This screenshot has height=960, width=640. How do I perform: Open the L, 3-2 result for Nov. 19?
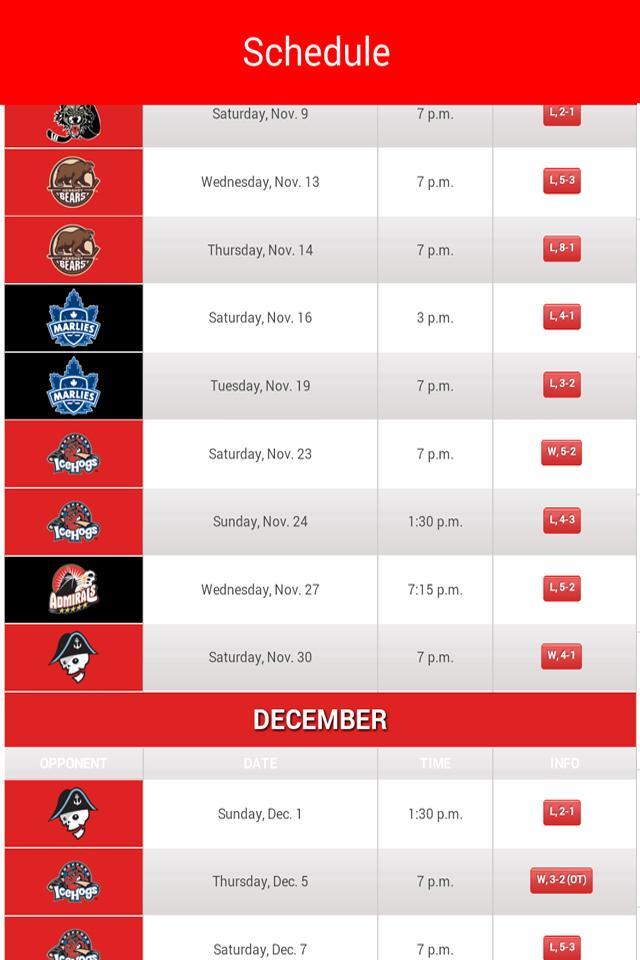point(562,384)
